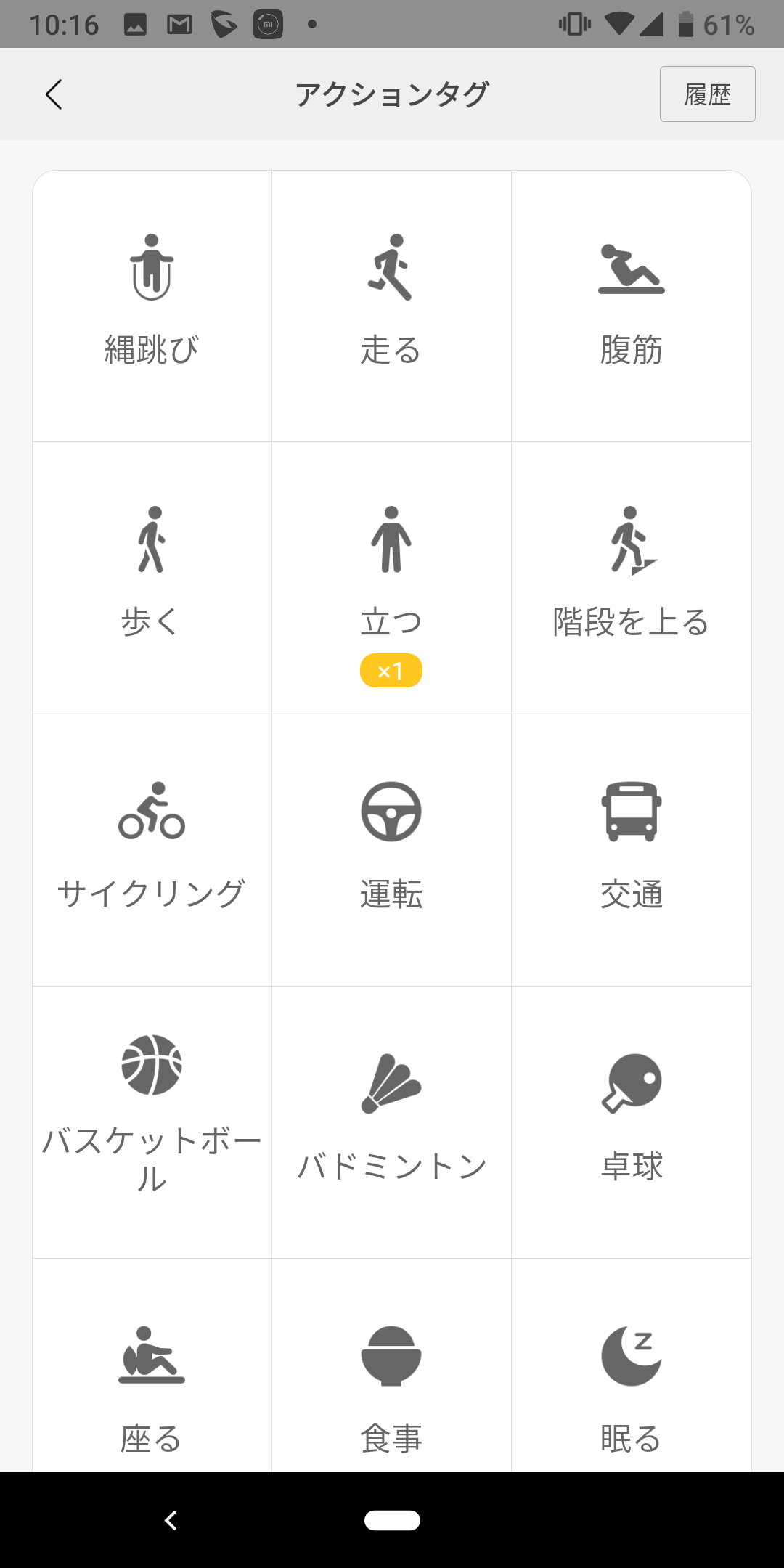Open the 履歴 history button

[707, 94]
